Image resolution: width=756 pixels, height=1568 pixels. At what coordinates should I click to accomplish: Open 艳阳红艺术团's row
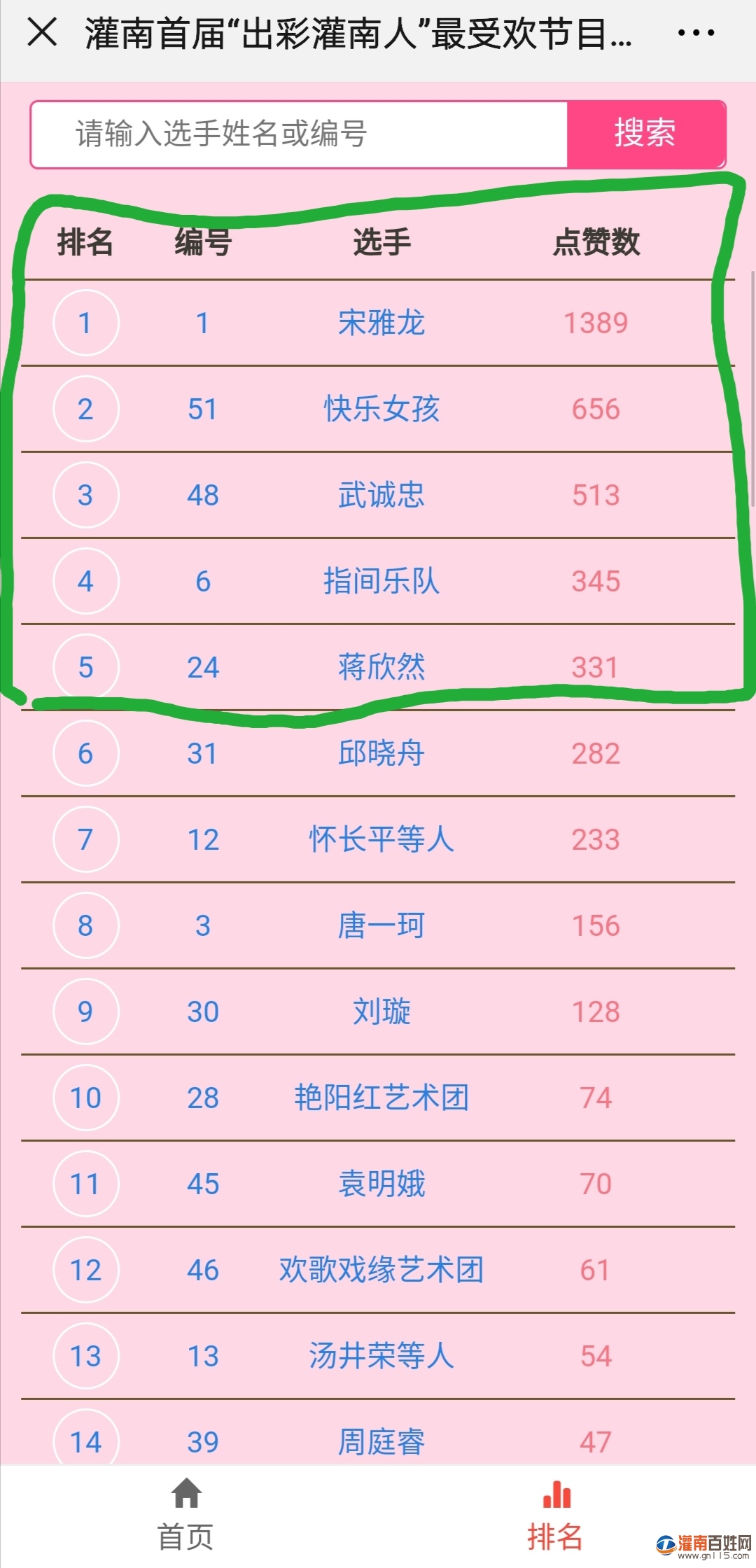(x=381, y=1098)
